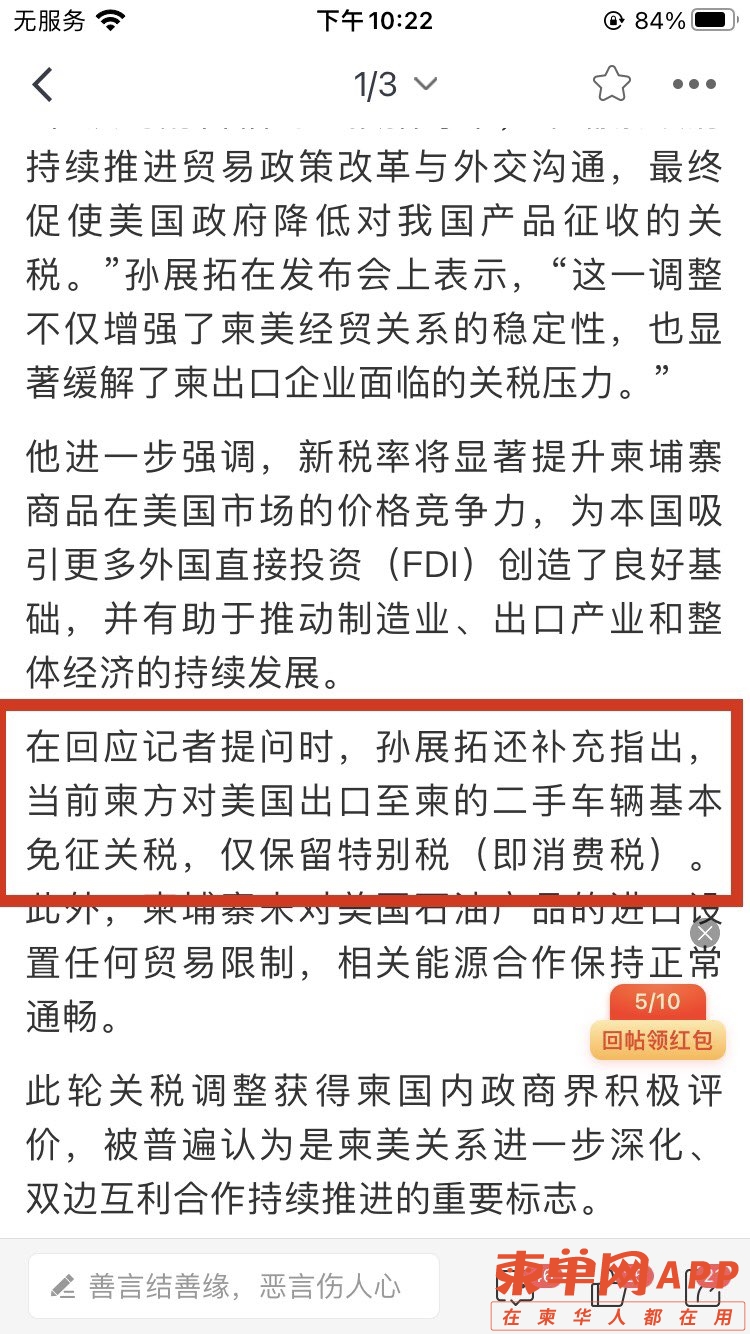The width and height of the screenshot is (750, 1334).
Task: Favorite this post with the star icon
Action: tap(611, 85)
